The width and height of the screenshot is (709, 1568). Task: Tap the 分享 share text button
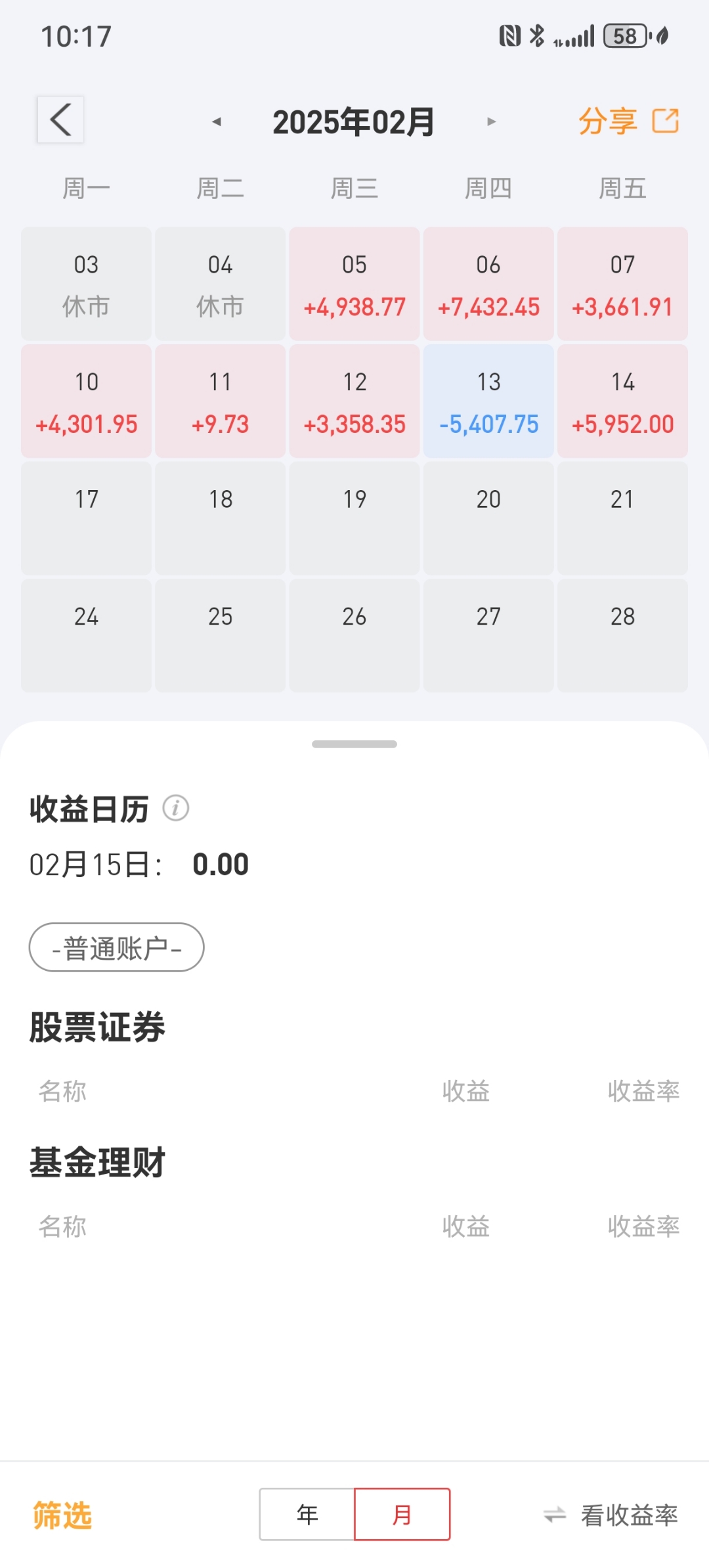[x=607, y=120]
